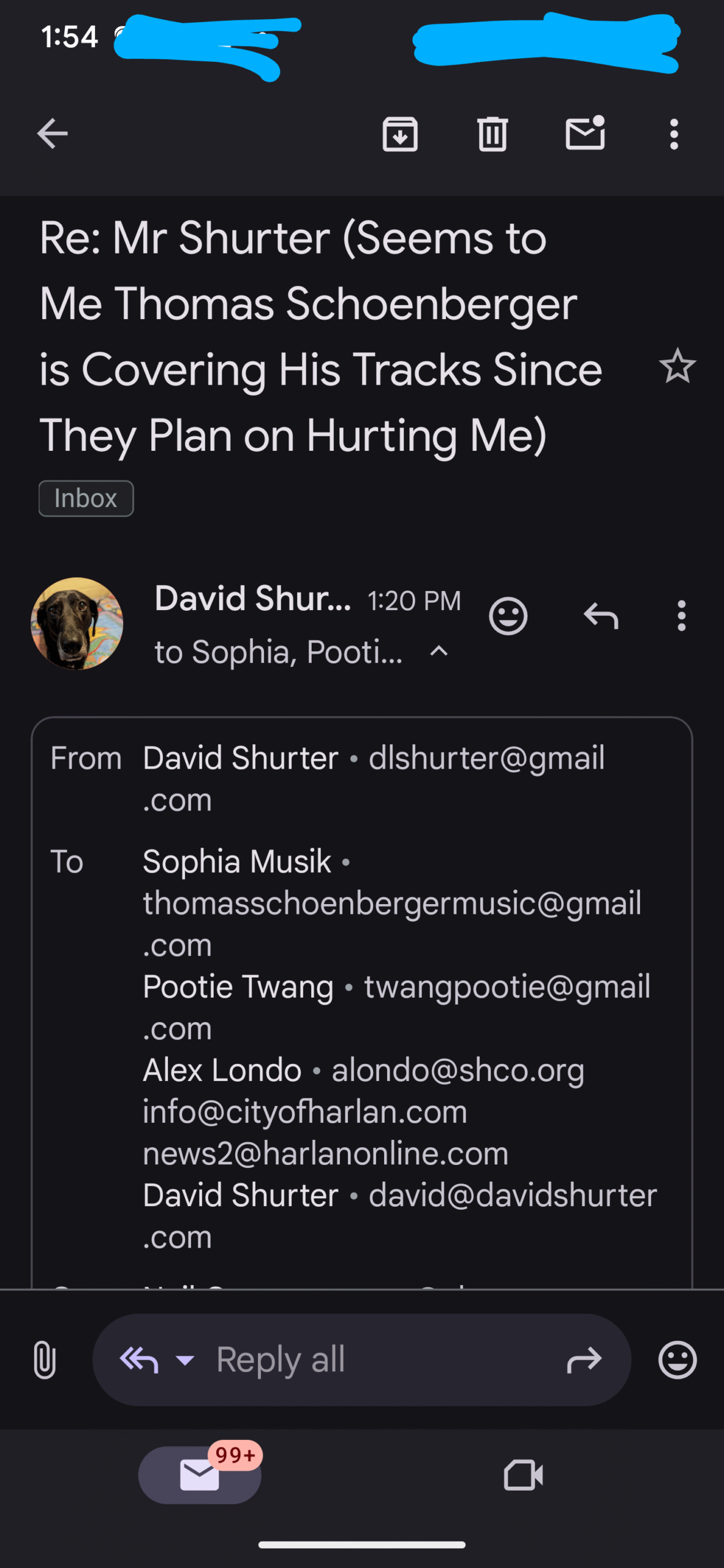Image resolution: width=724 pixels, height=1568 pixels.
Task: Star this conversation
Action: tap(677, 366)
